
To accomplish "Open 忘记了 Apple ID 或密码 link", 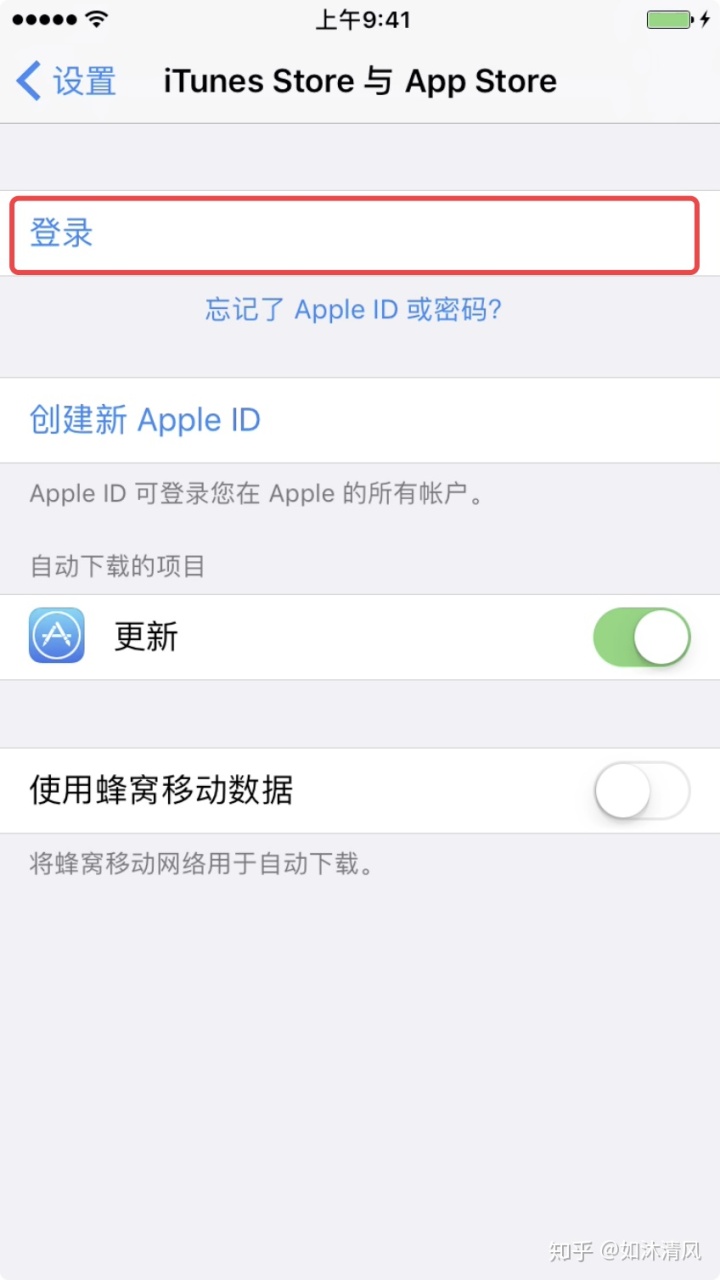I will click(x=353, y=310).
